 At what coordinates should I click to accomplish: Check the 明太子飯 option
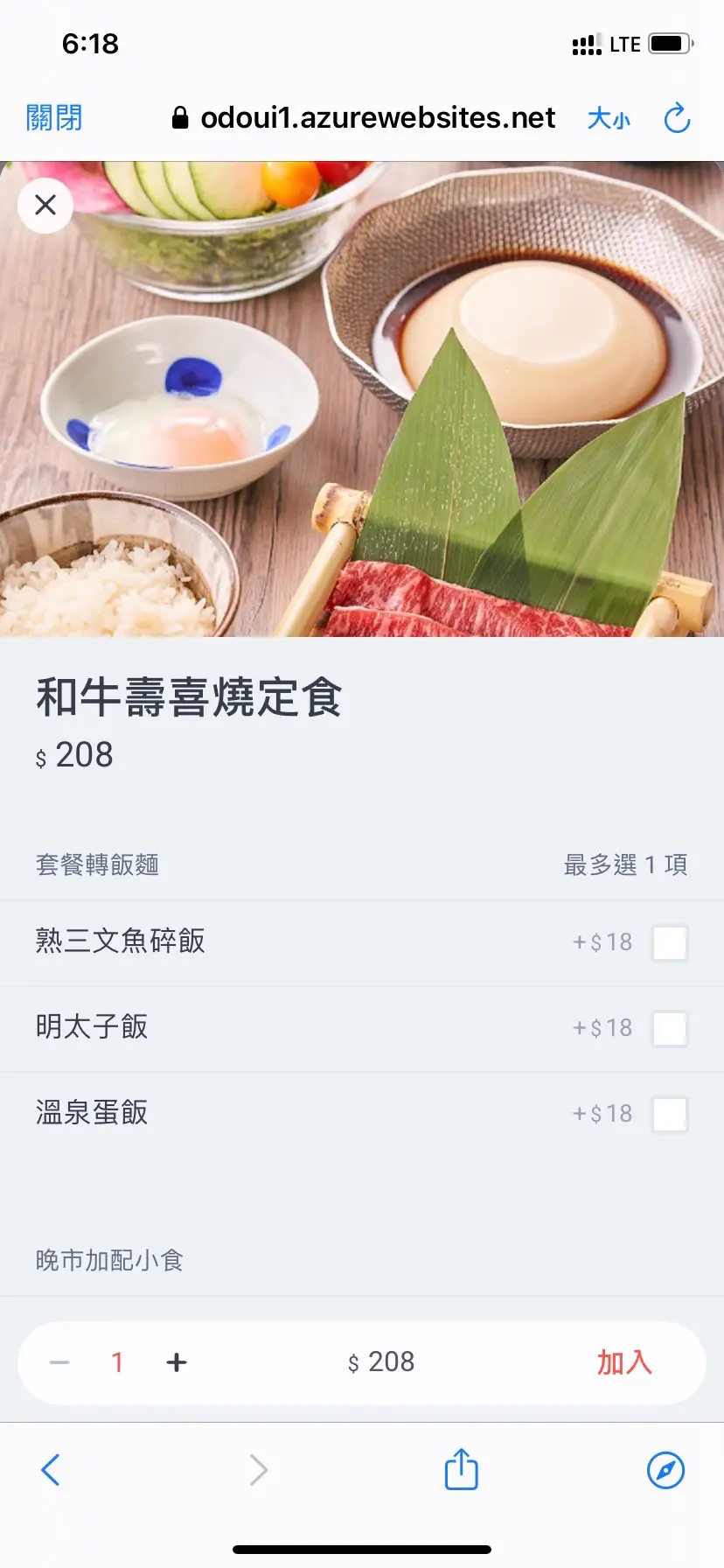[x=670, y=1028]
